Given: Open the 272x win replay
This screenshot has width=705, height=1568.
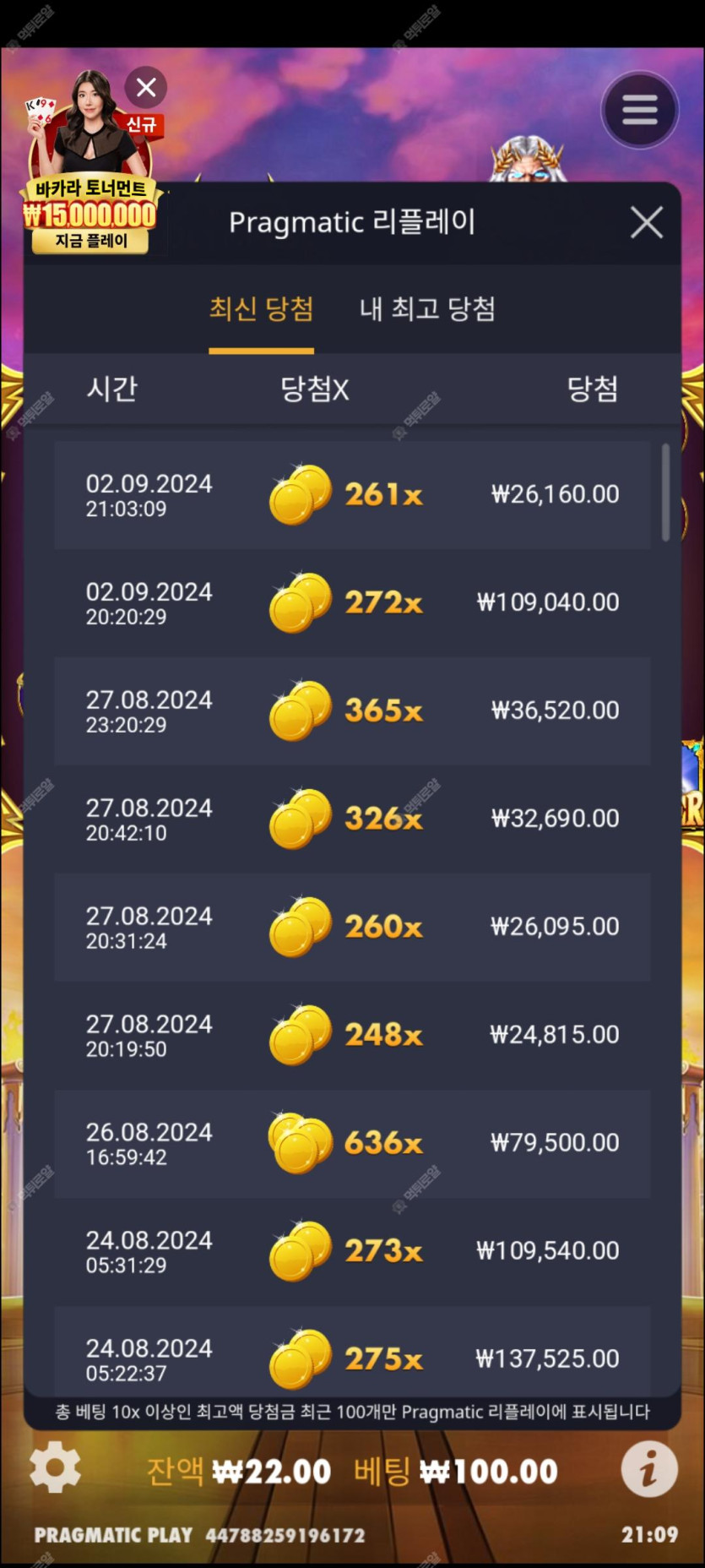Looking at the screenshot, I should pyautogui.click(x=352, y=603).
